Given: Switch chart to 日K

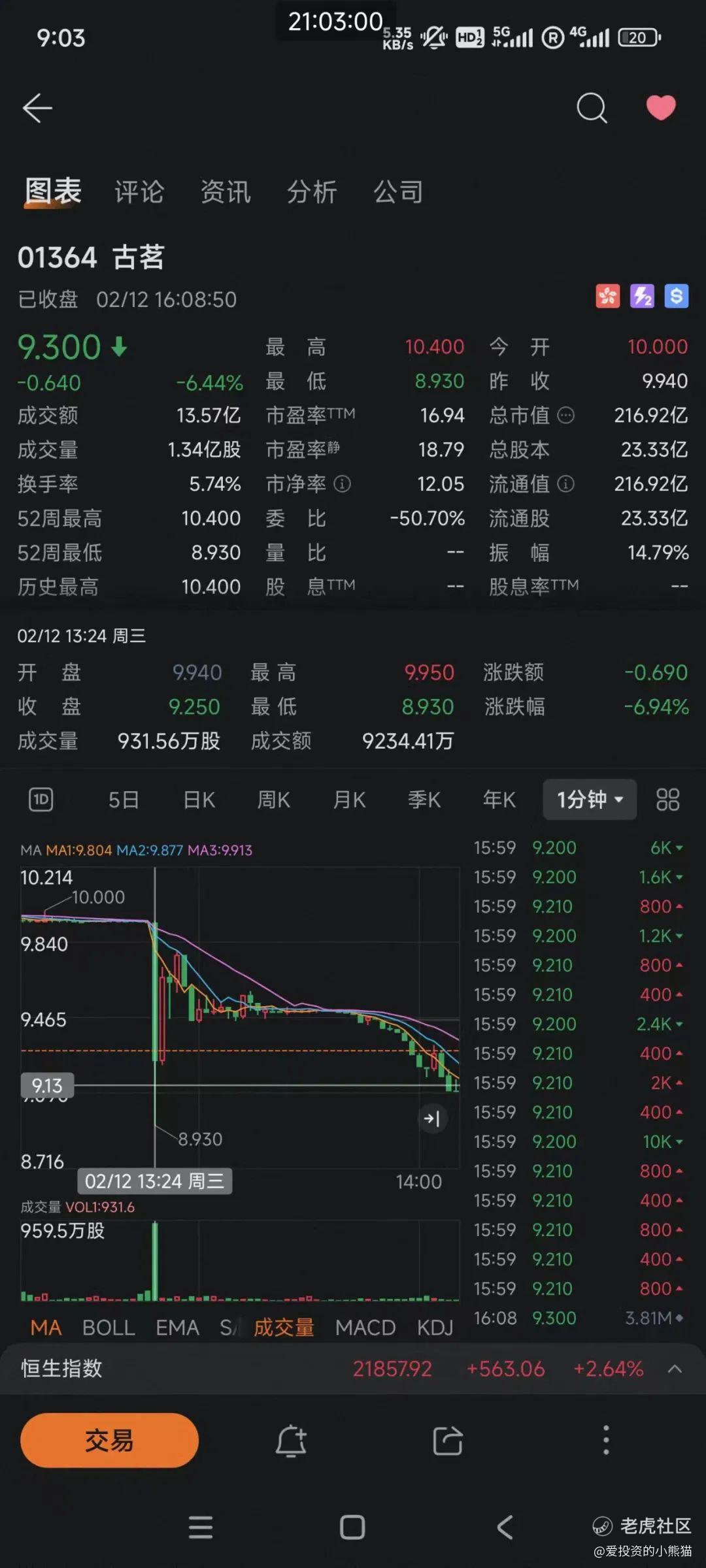Looking at the screenshot, I should [199, 800].
